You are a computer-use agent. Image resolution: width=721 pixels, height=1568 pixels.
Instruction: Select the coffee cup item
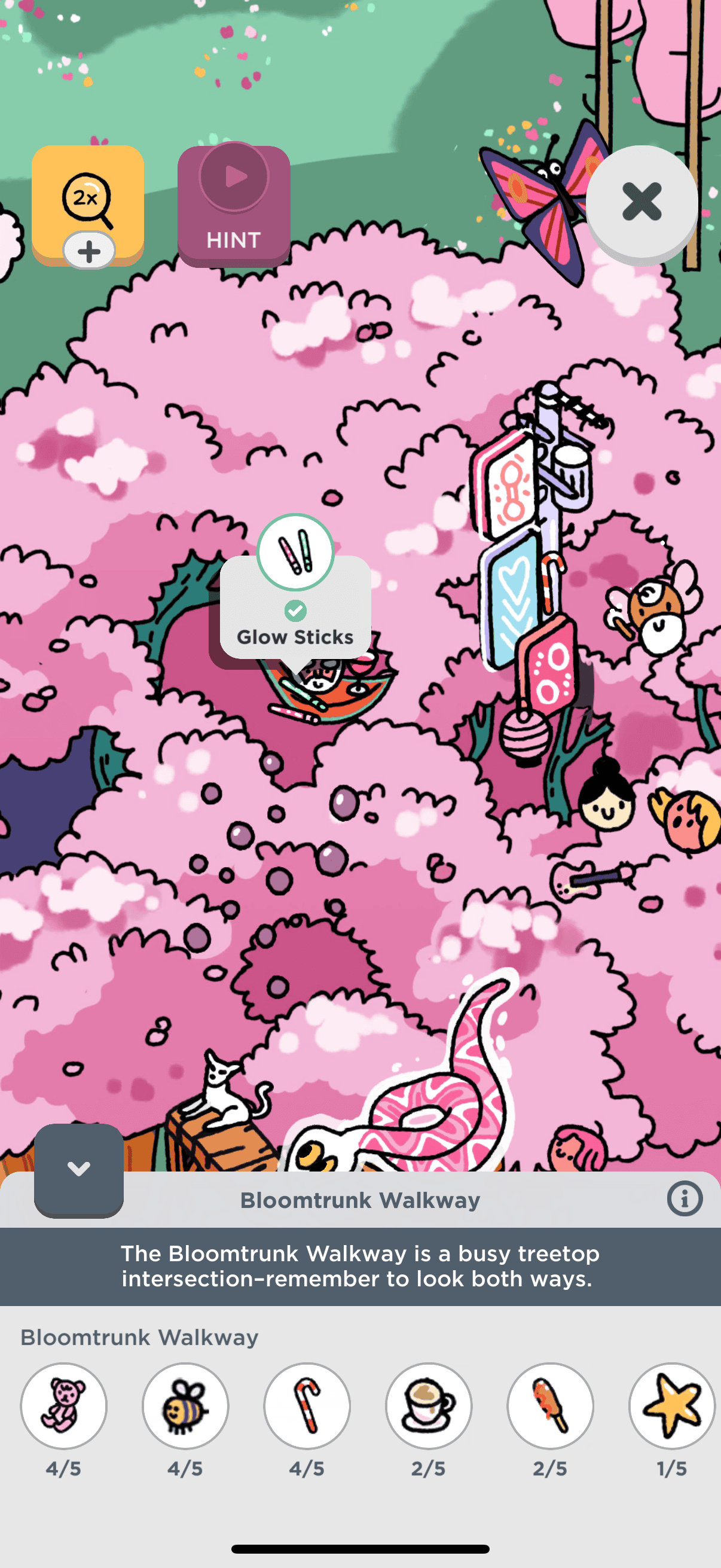428,1406
